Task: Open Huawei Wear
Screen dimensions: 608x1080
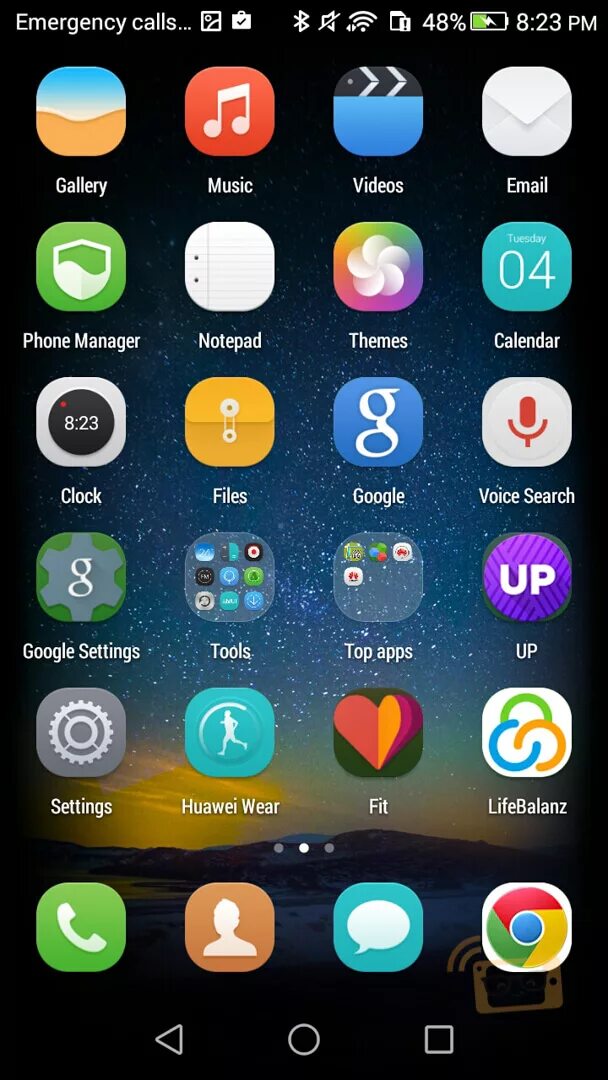Action: 230,733
